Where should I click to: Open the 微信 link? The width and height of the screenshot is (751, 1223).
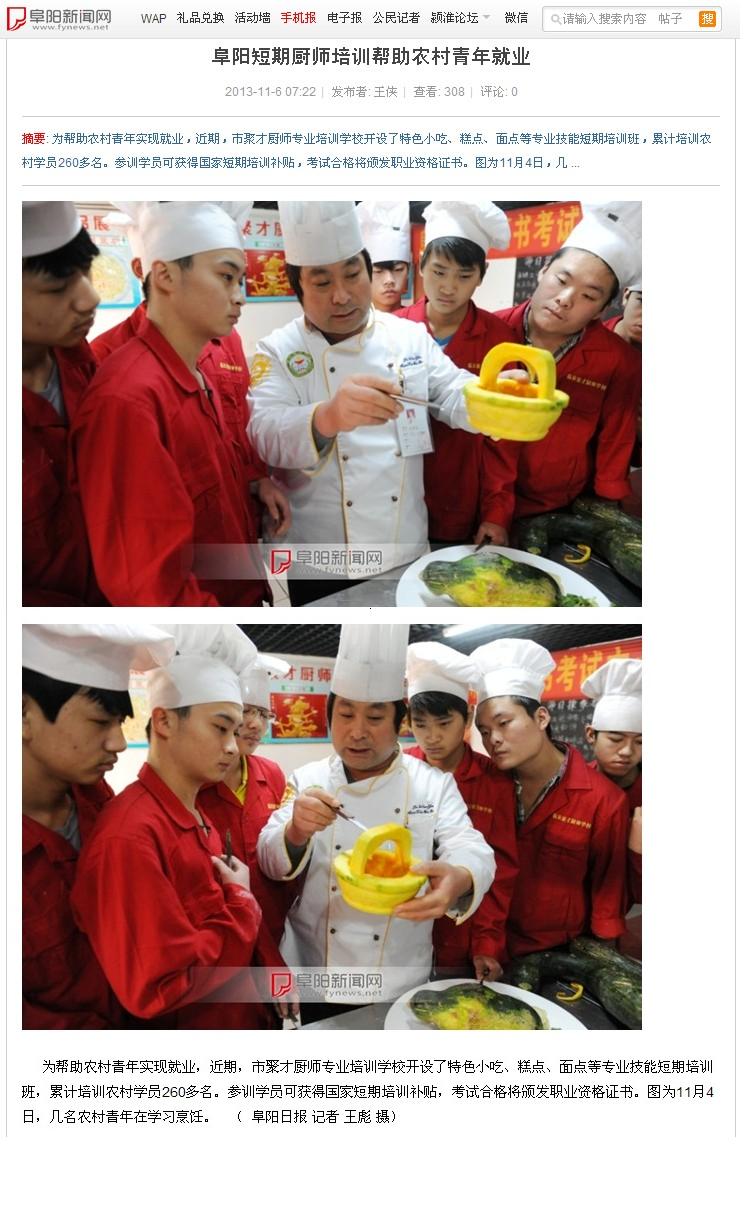tap(516, 18)
